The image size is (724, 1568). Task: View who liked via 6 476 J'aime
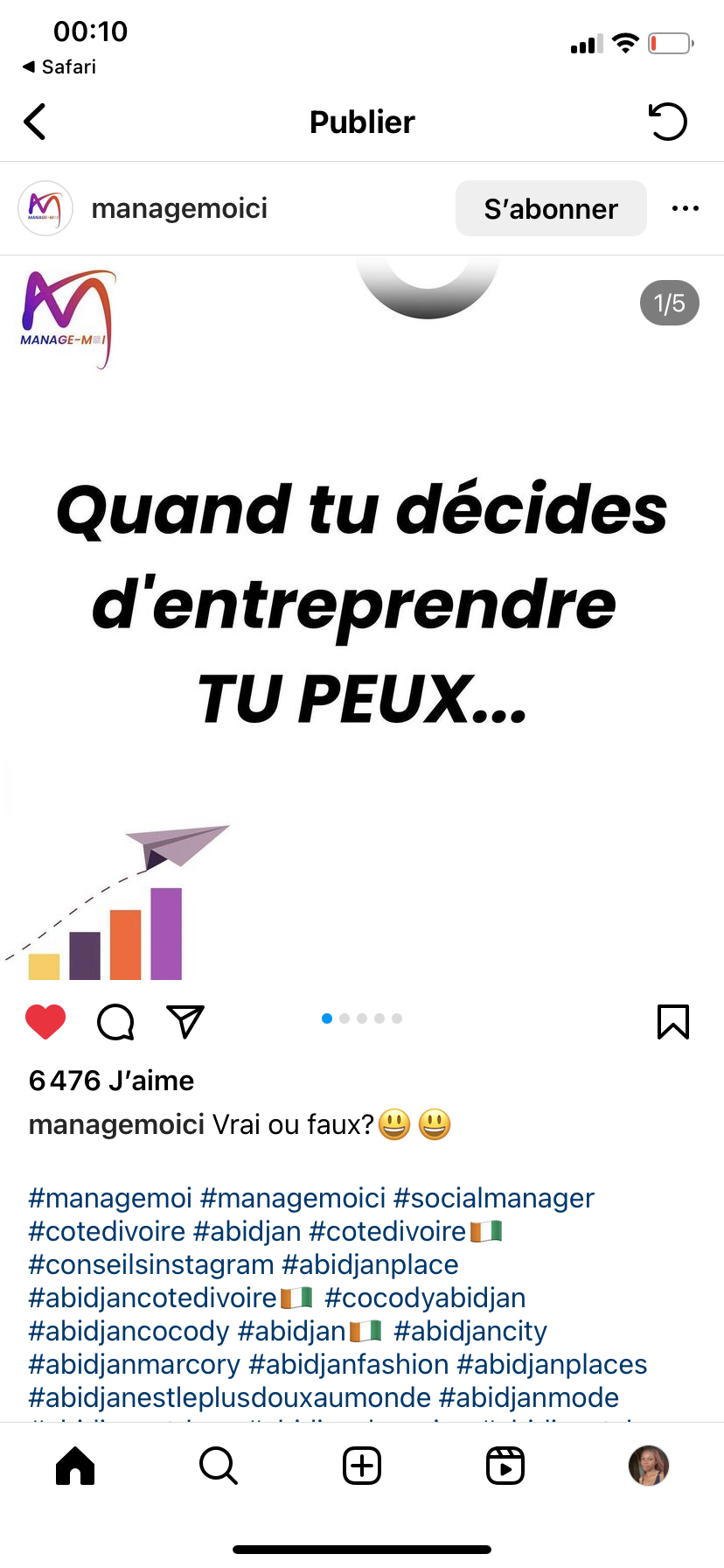tap(111, 1081)
